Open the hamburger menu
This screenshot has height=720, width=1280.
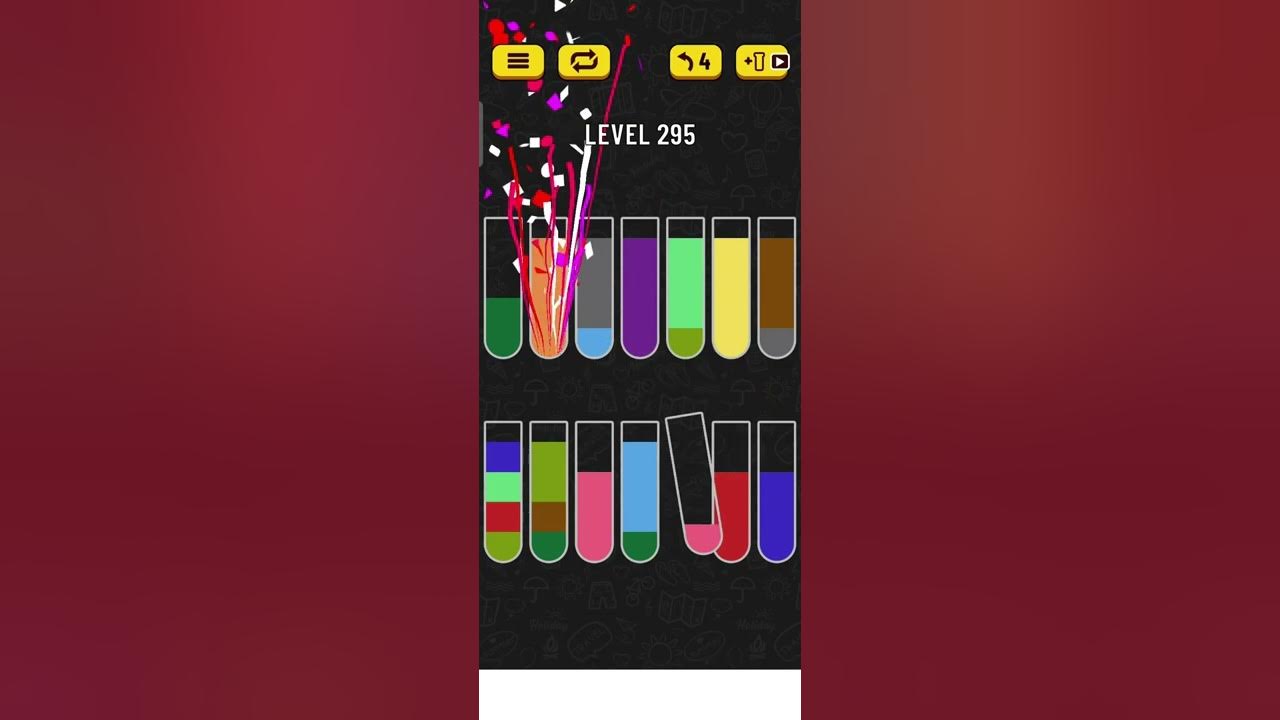coord(517,62)
